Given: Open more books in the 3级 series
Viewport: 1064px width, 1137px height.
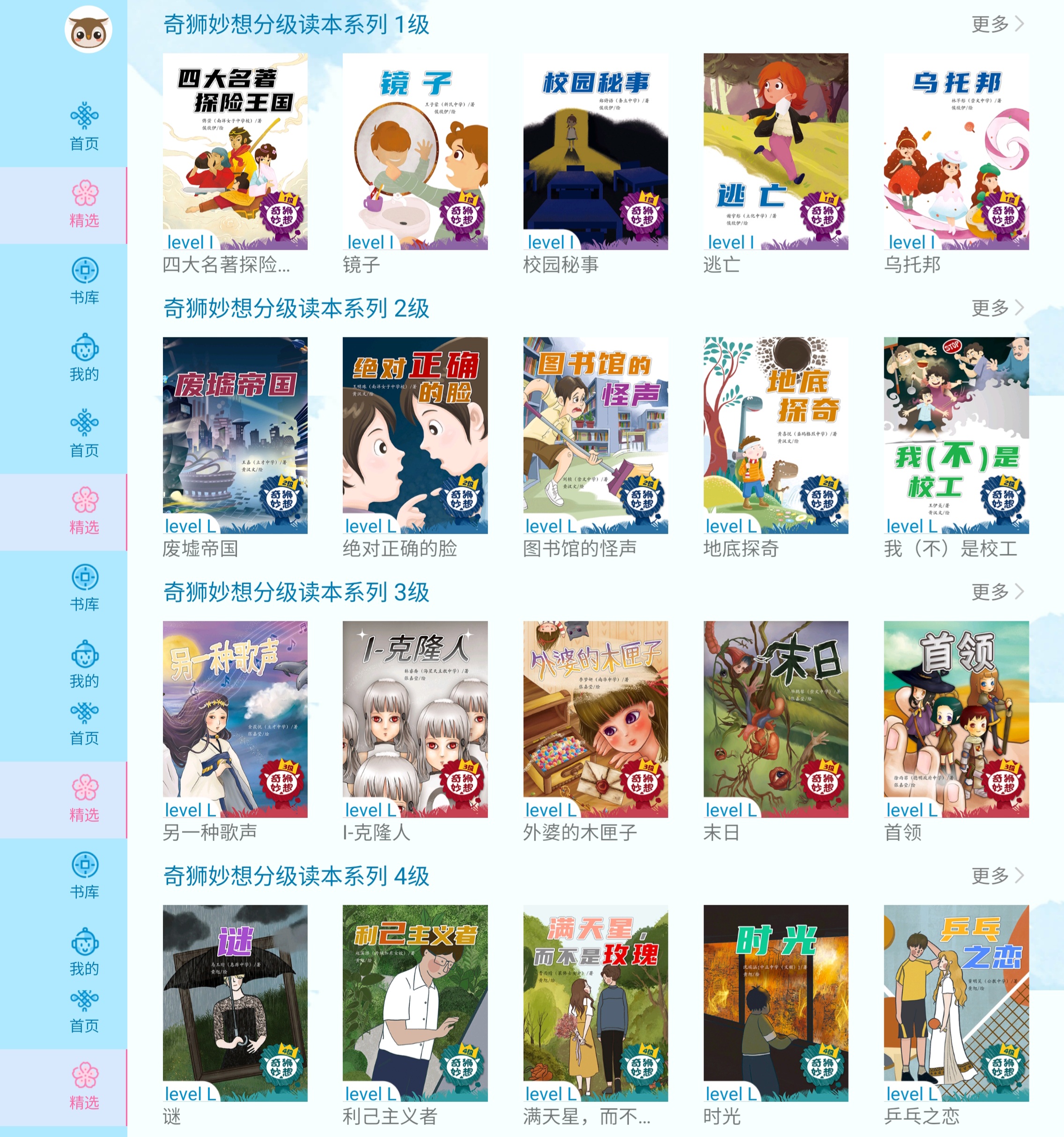Looking at the screenshot, I should 997,591.
